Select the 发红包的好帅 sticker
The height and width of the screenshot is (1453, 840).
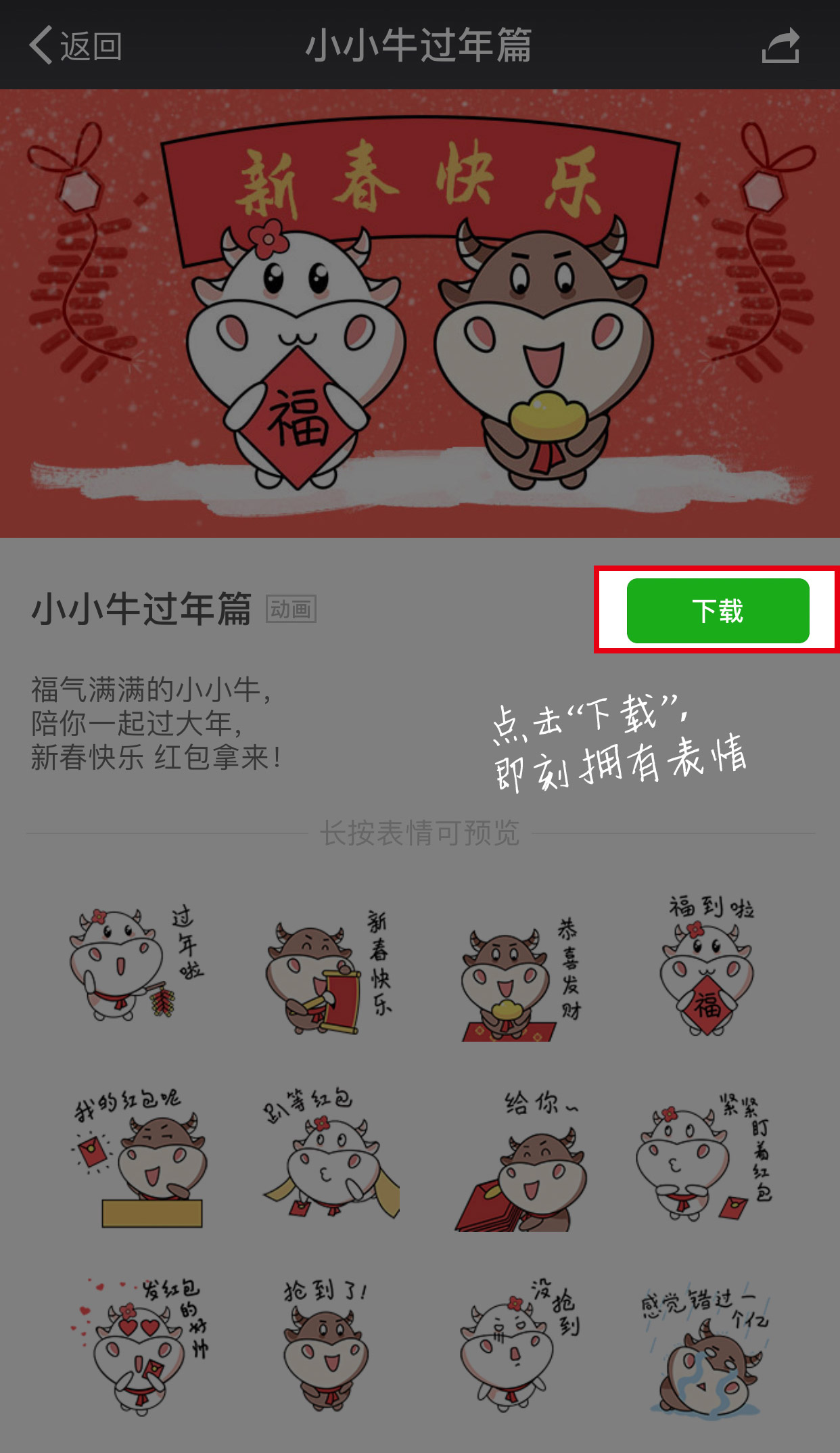[x=139, y=1346]
